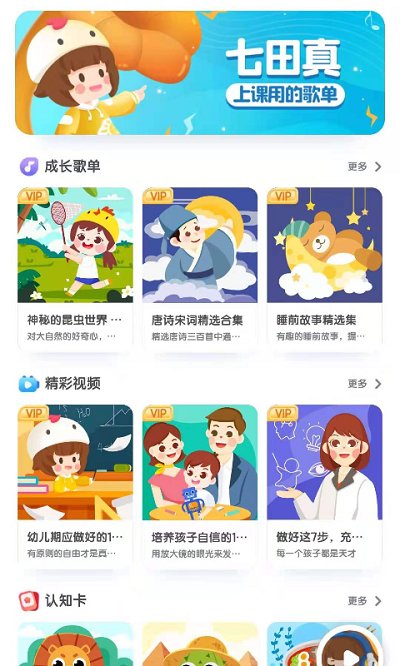Screen dimensions: 400x666
Task: Tap 更多 next to 成长歌单
Action: pos(364,166)
